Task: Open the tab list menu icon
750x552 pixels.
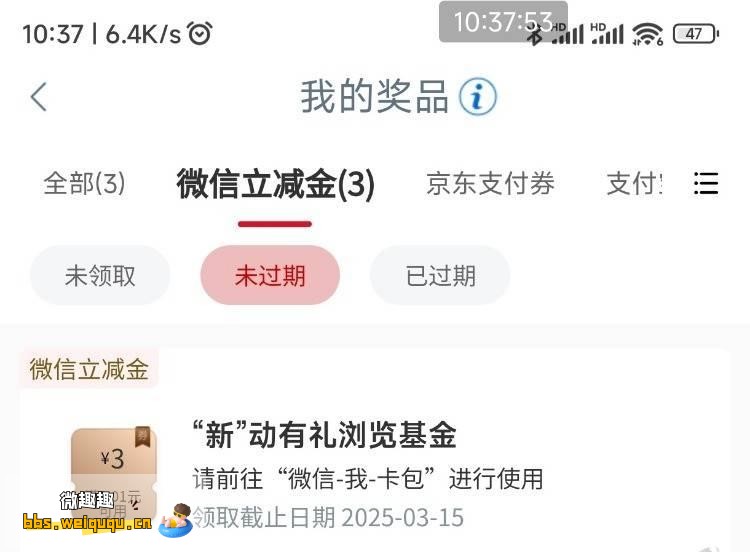Action: coord(706,184)
